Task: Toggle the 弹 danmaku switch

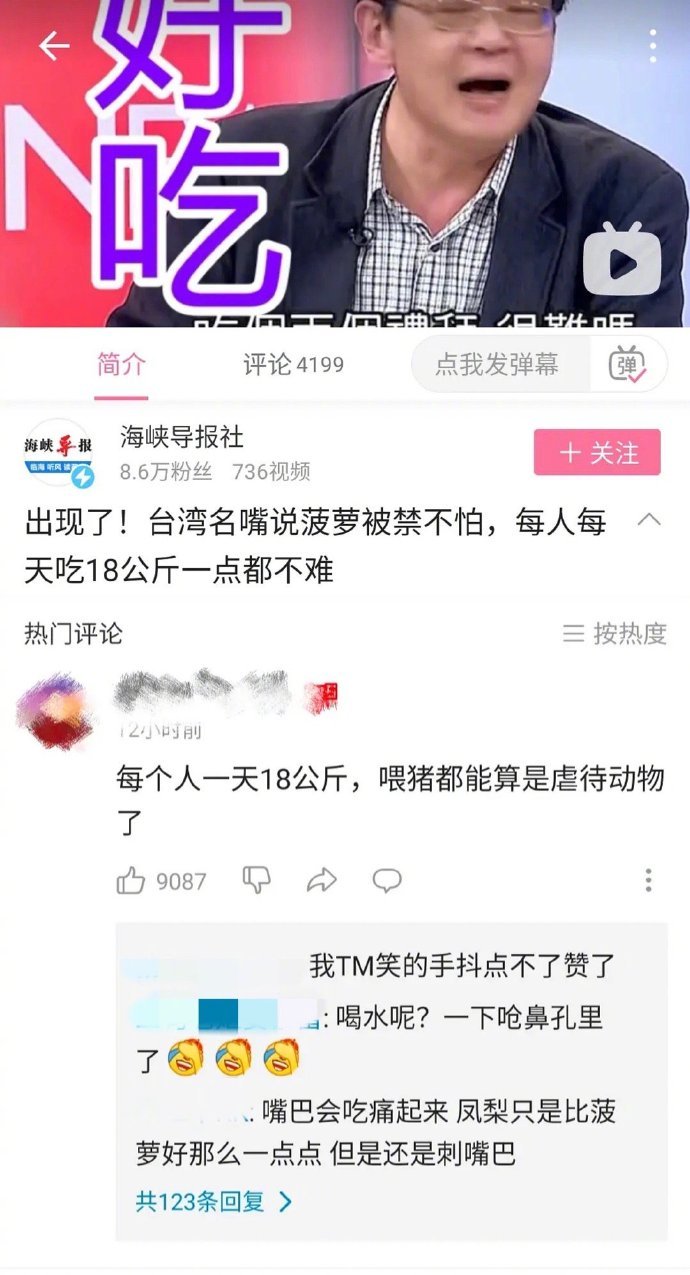Action: pos(628,365)
